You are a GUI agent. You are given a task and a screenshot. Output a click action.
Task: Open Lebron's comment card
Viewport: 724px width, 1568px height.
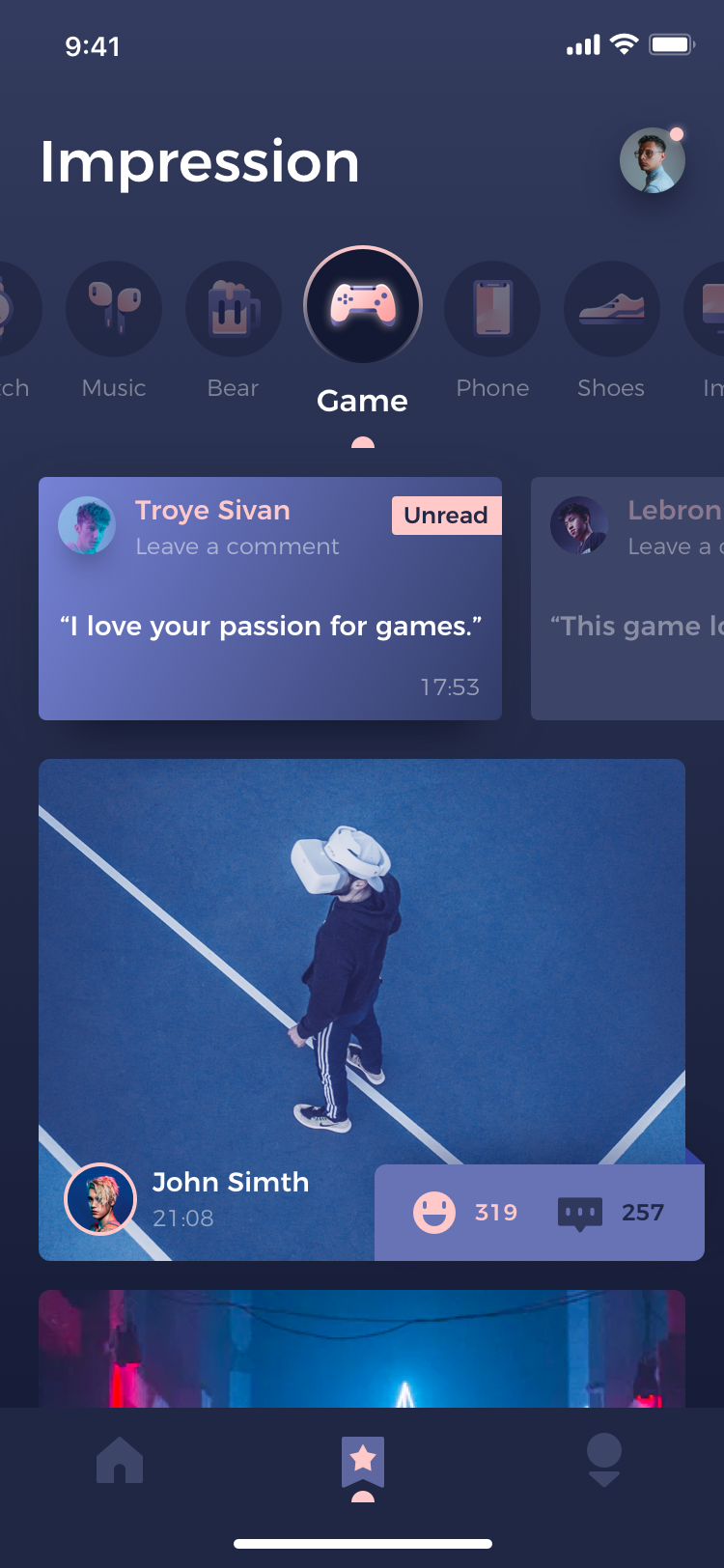(x=627, y=599)
